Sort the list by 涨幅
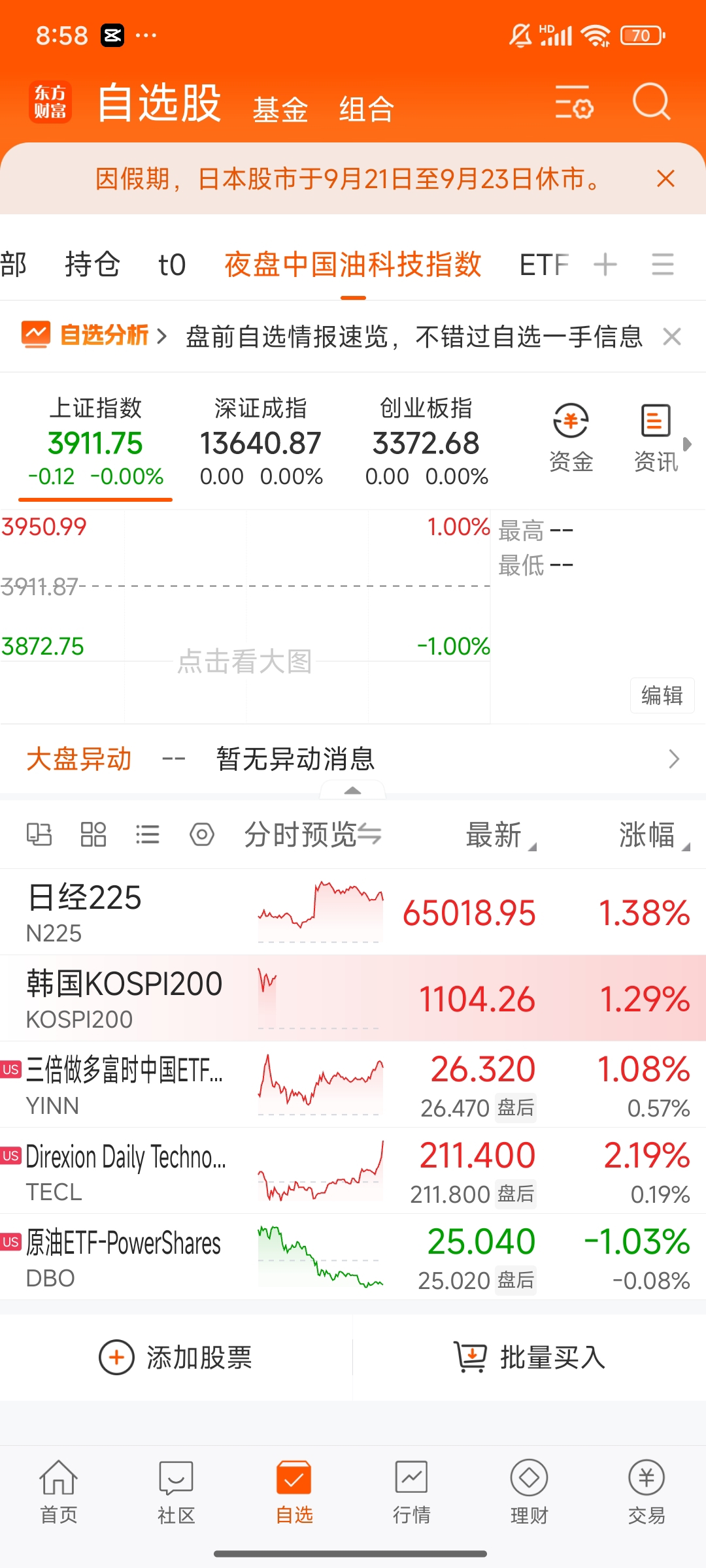706x1568 pixels. [654, 835]
